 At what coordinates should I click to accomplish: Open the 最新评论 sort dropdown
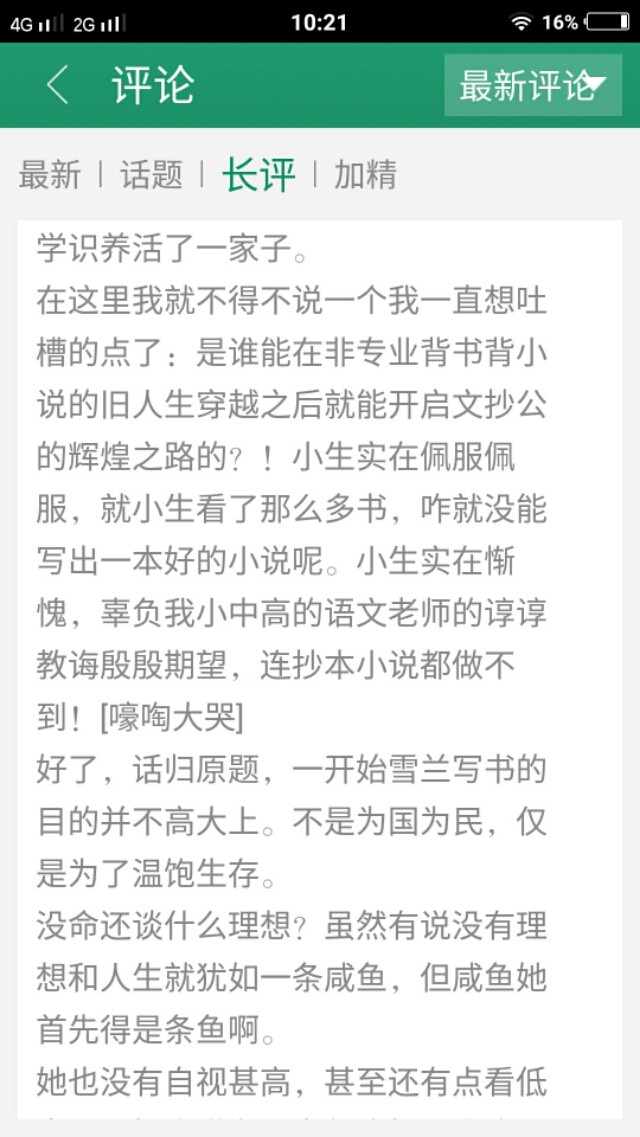(x=532, y=86)
